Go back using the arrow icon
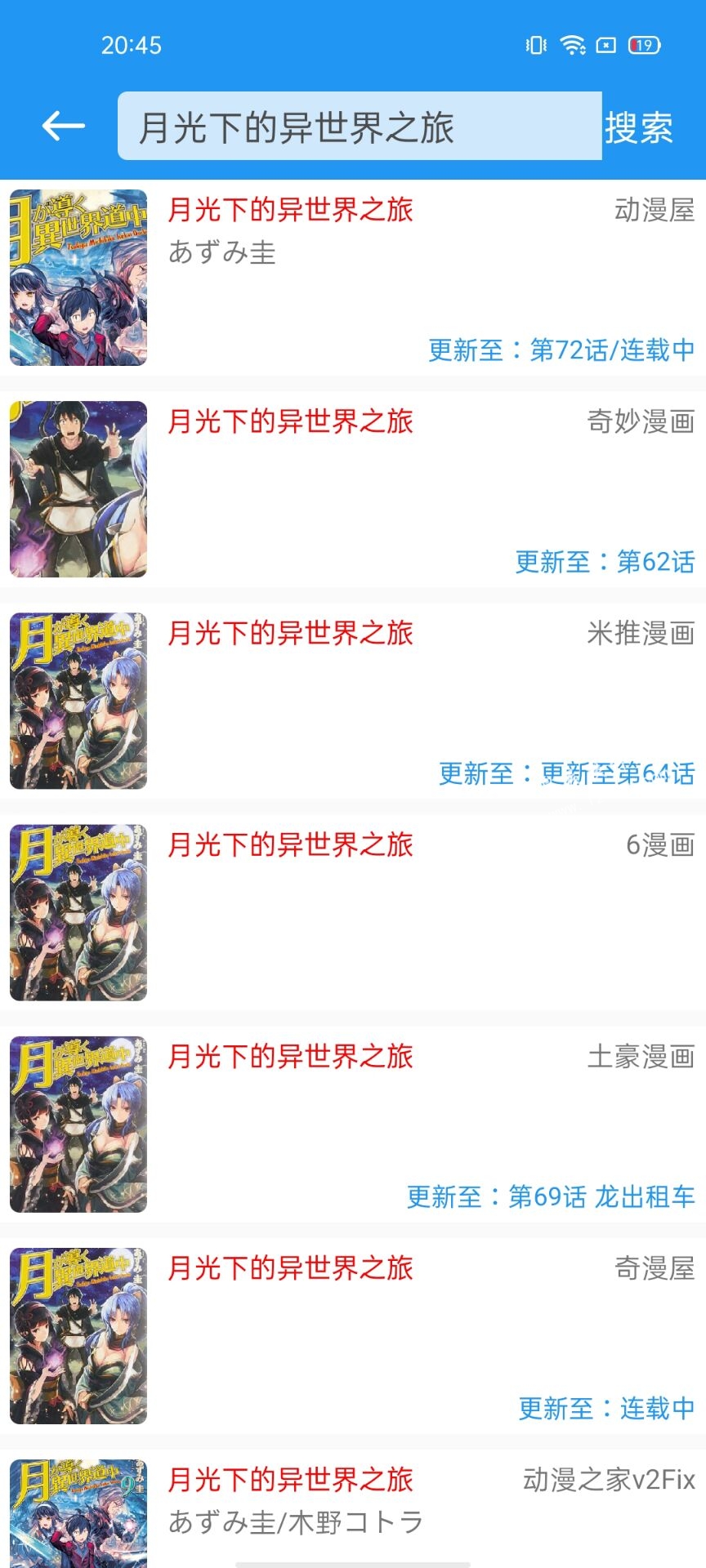The image size is (706, 1568). click(x=63, y=126)
